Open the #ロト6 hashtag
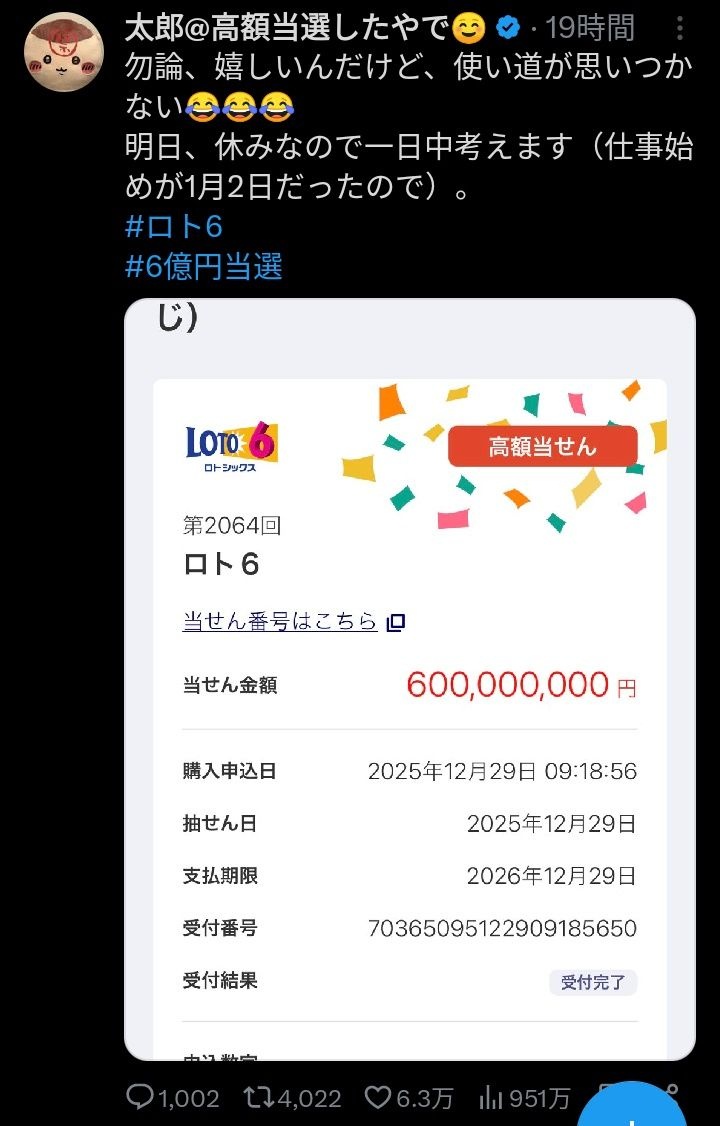This screenshot has width=720, height=1126. 174,226
